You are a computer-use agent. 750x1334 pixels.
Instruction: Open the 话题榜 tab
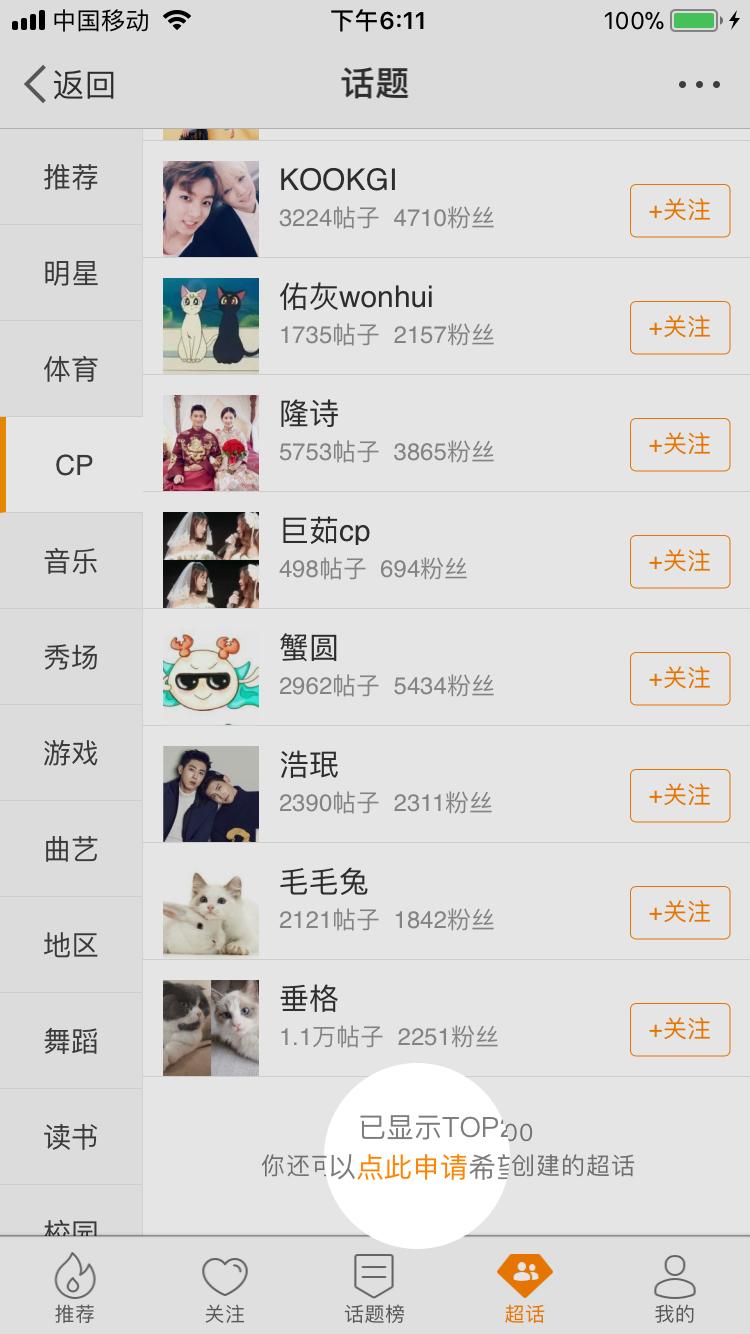click(x=374, y=1289)
